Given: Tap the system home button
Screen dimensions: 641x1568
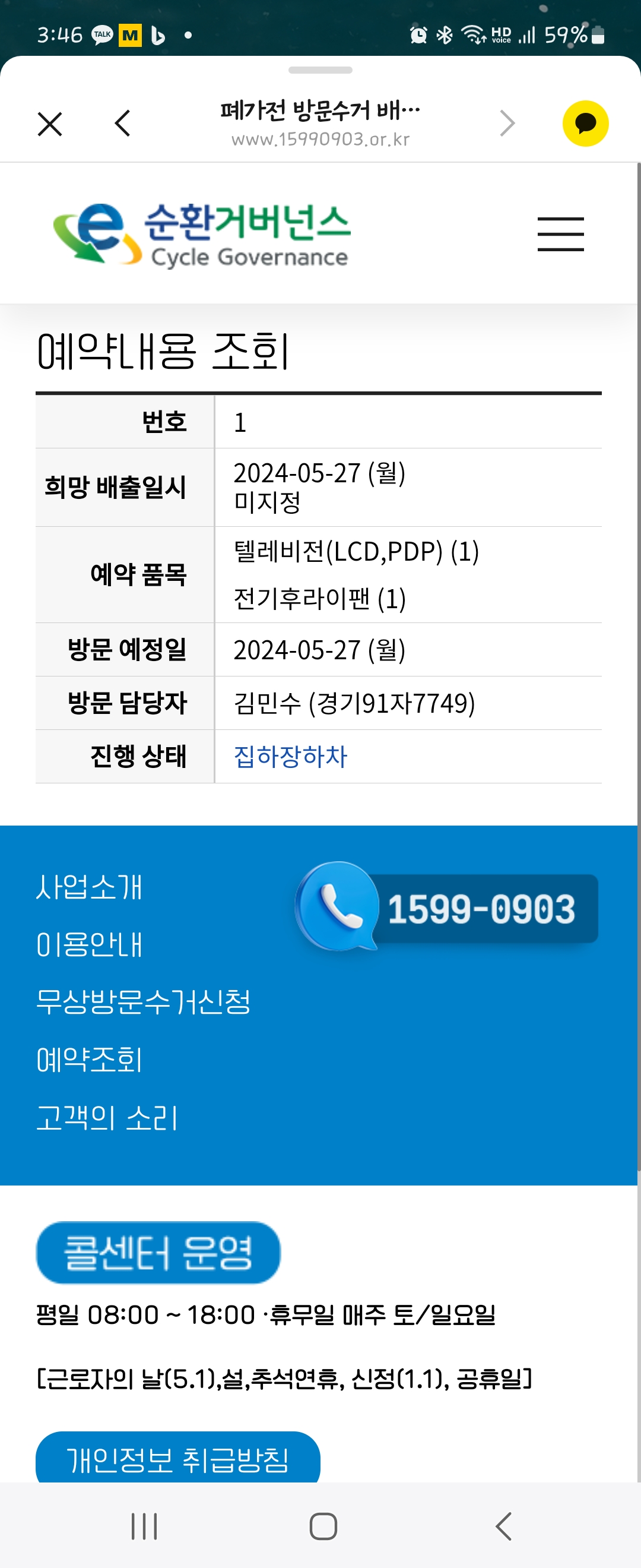Looking at the screenshot, I should pos(323,1526).
